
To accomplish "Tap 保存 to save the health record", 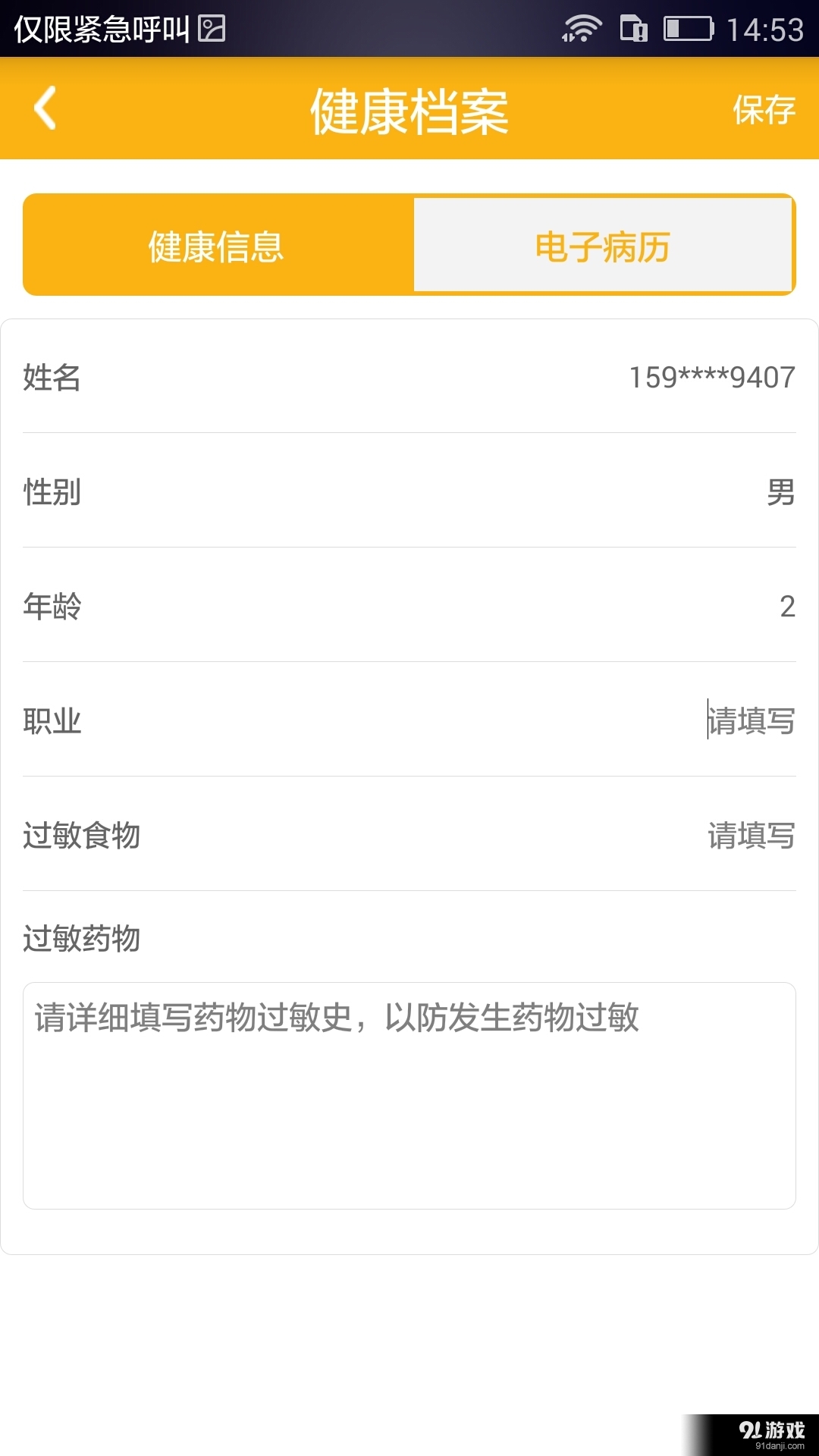I will point(763,111).
